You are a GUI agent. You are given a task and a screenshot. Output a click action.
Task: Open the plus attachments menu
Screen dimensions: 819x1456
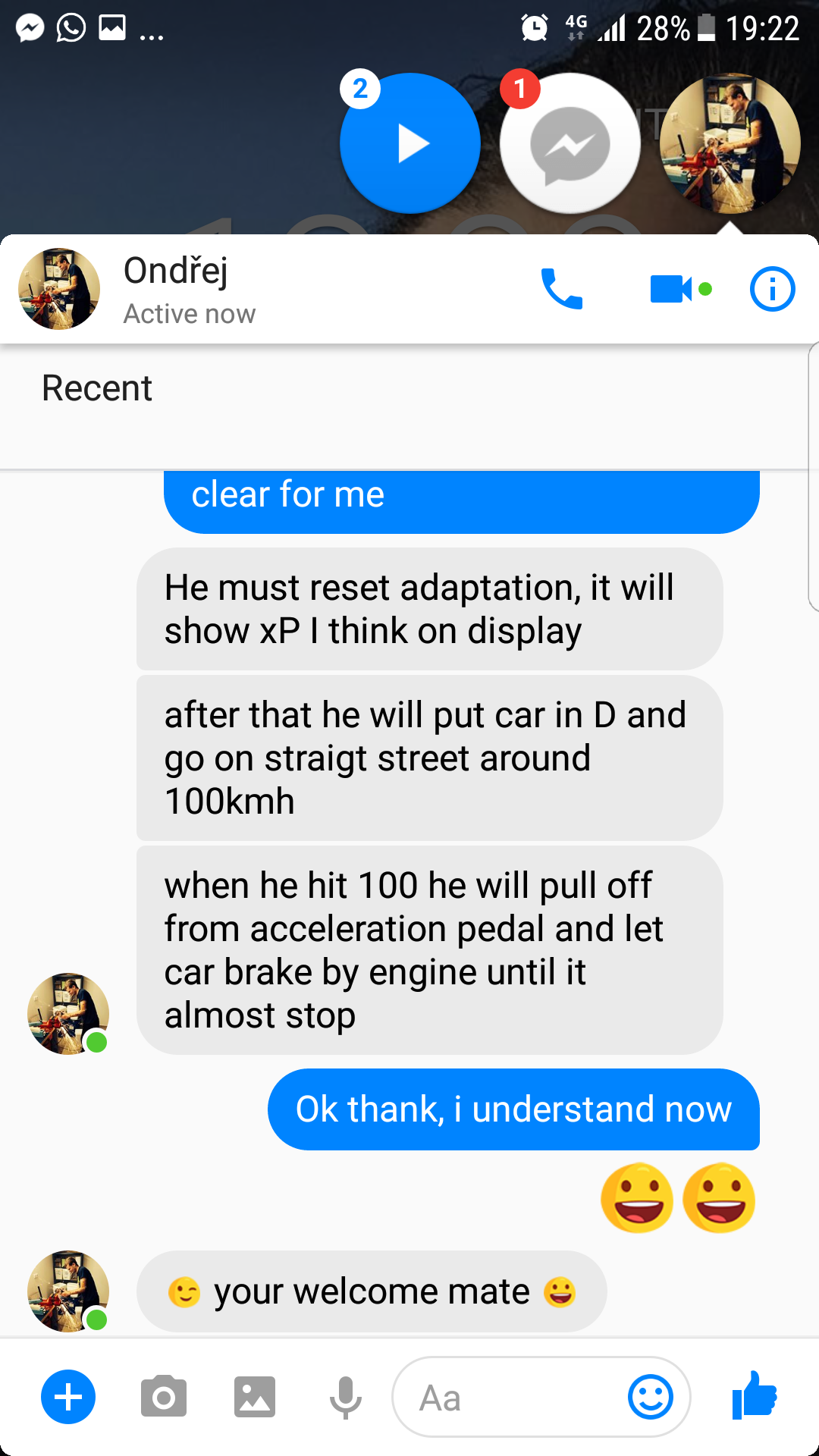coord(68,1397)
